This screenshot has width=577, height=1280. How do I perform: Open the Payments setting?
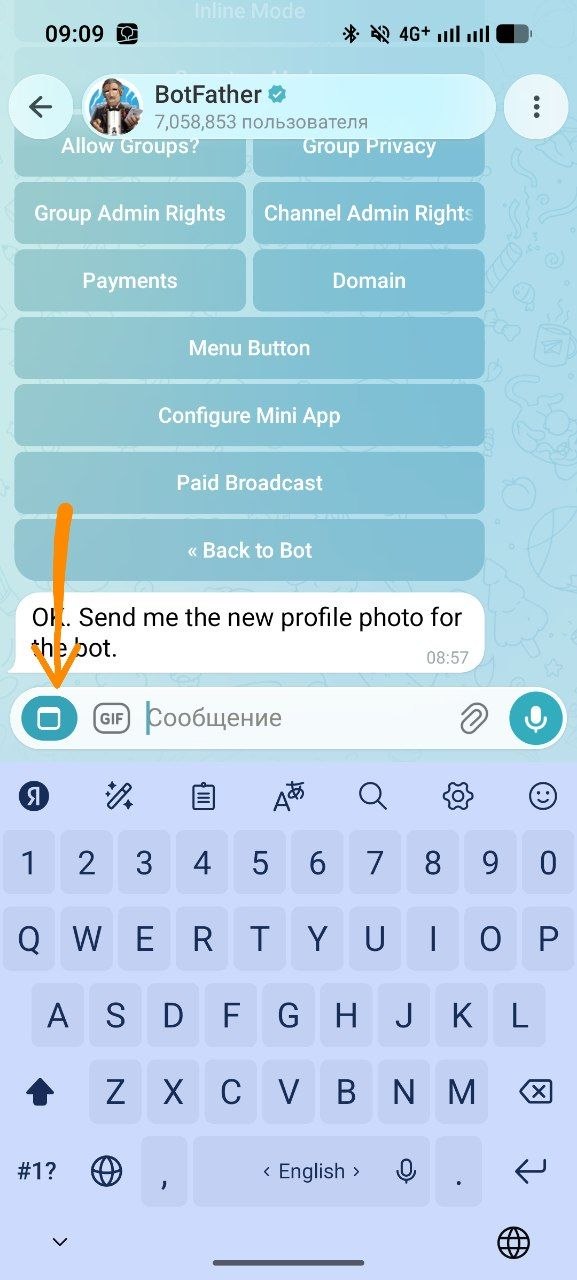tap(130, 281)
